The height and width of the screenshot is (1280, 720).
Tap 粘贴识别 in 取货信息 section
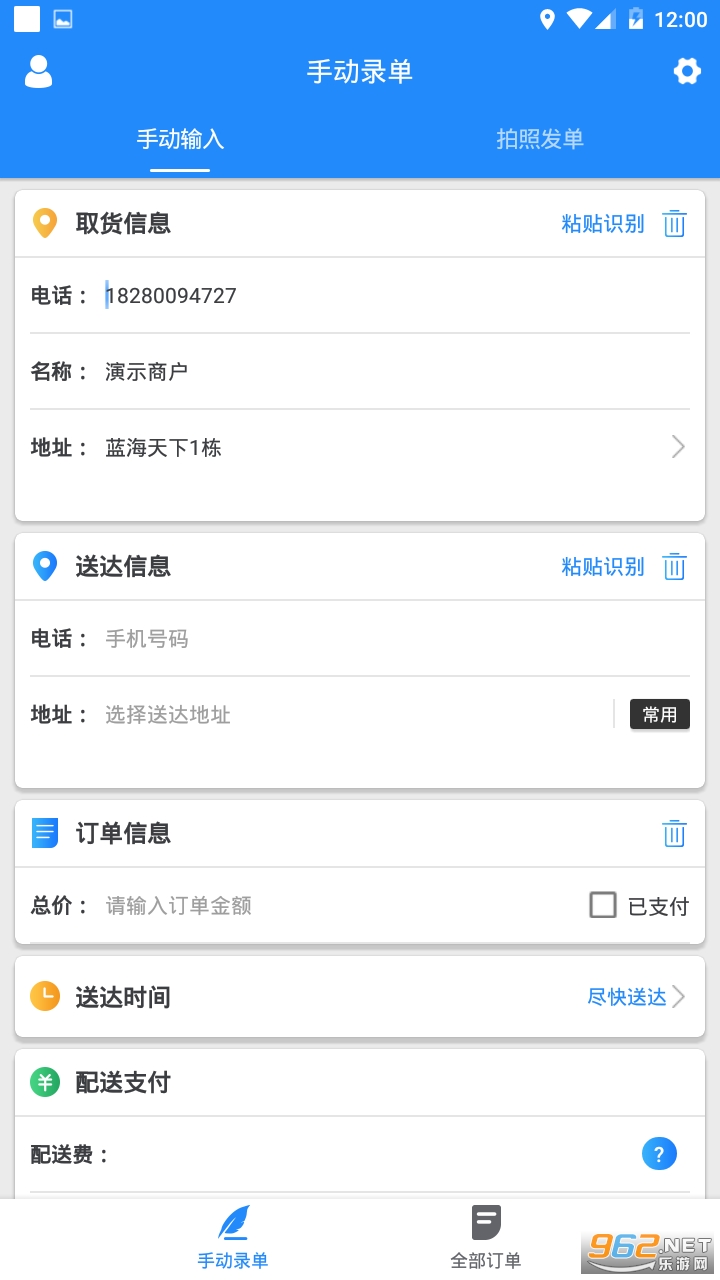pyautogui.click(x=602, y=224)
